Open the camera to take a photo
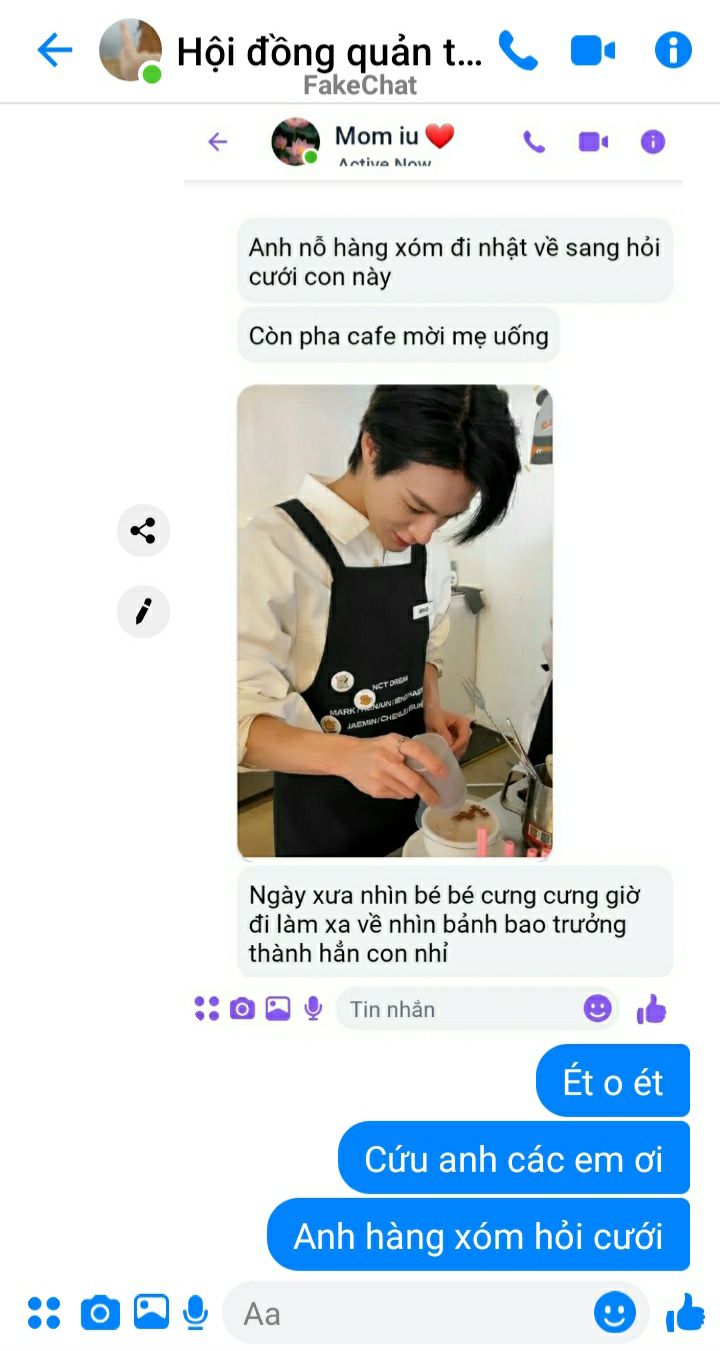The width and height of the screenshot is (720, 1351). pyautogui.click(x=100, y=1312)
